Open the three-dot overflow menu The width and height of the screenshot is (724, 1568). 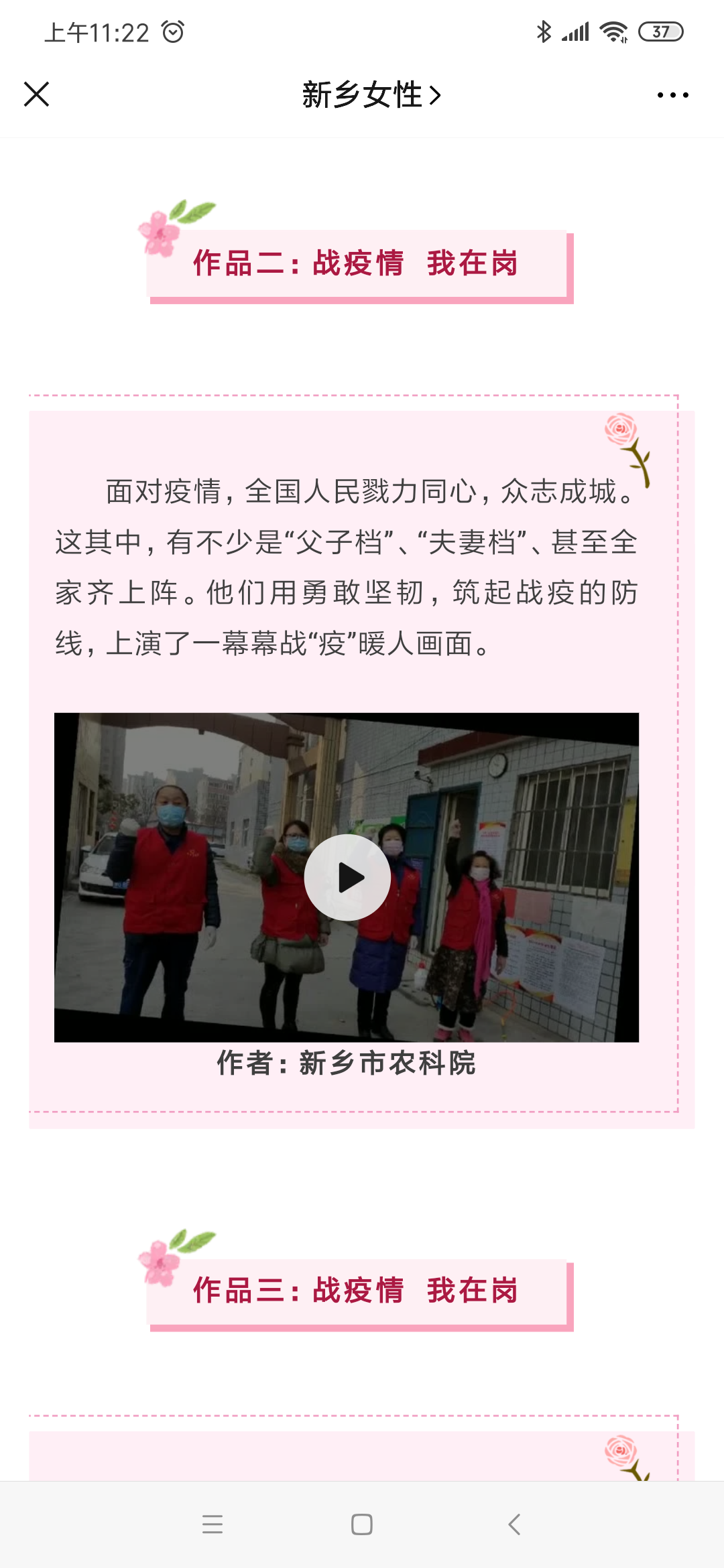[x=672, y=95]
